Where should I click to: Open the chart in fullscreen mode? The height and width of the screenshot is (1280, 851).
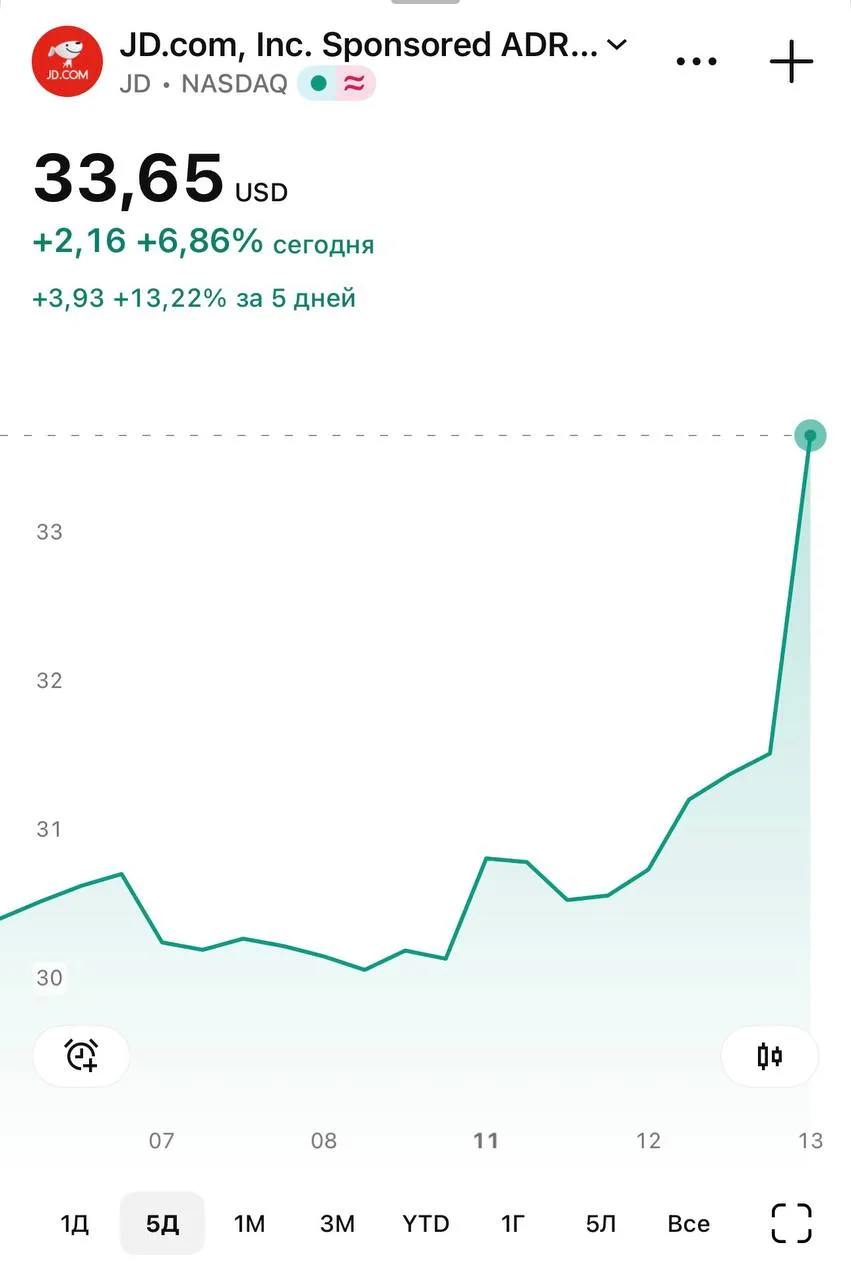791,1223
